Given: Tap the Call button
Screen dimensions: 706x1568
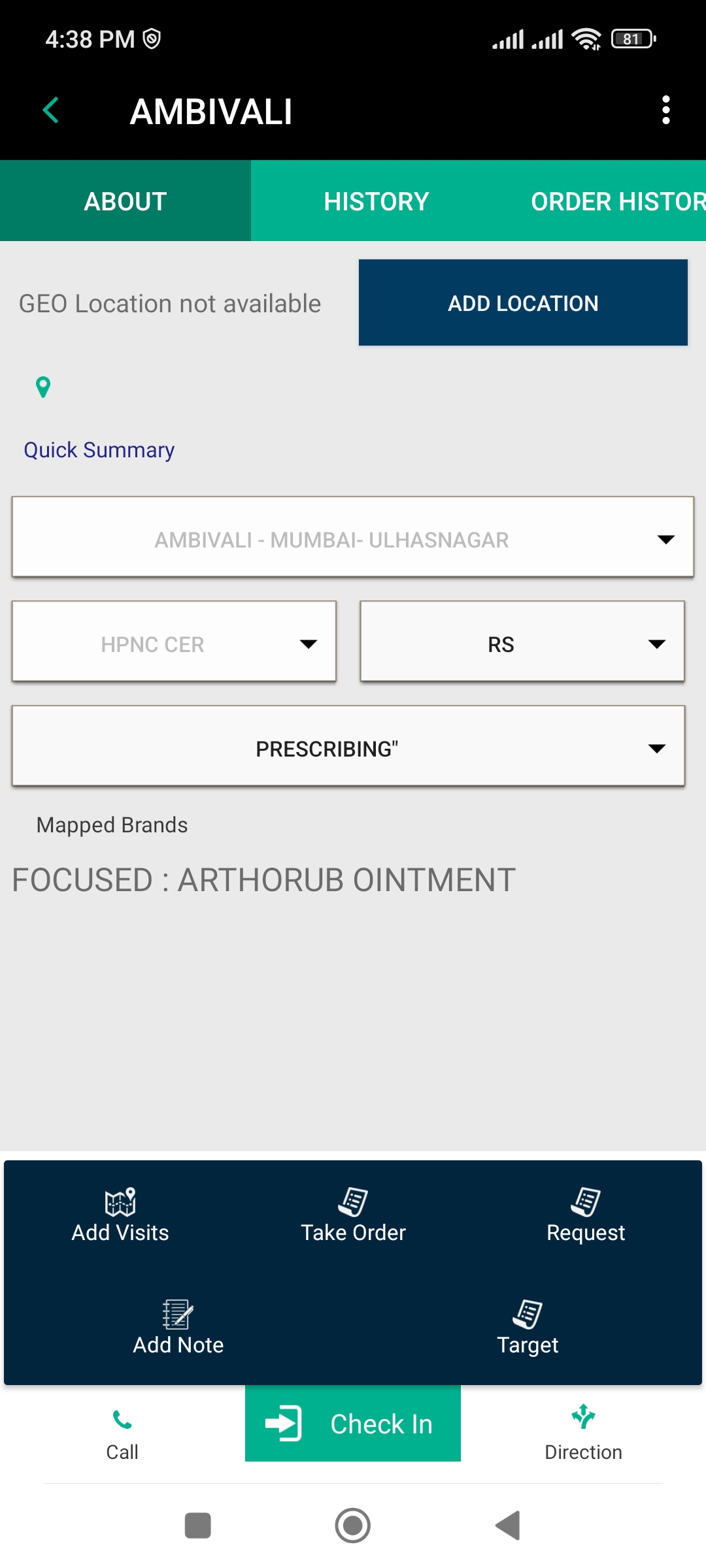Looking at the screenshot, I should coord(122,1435).
